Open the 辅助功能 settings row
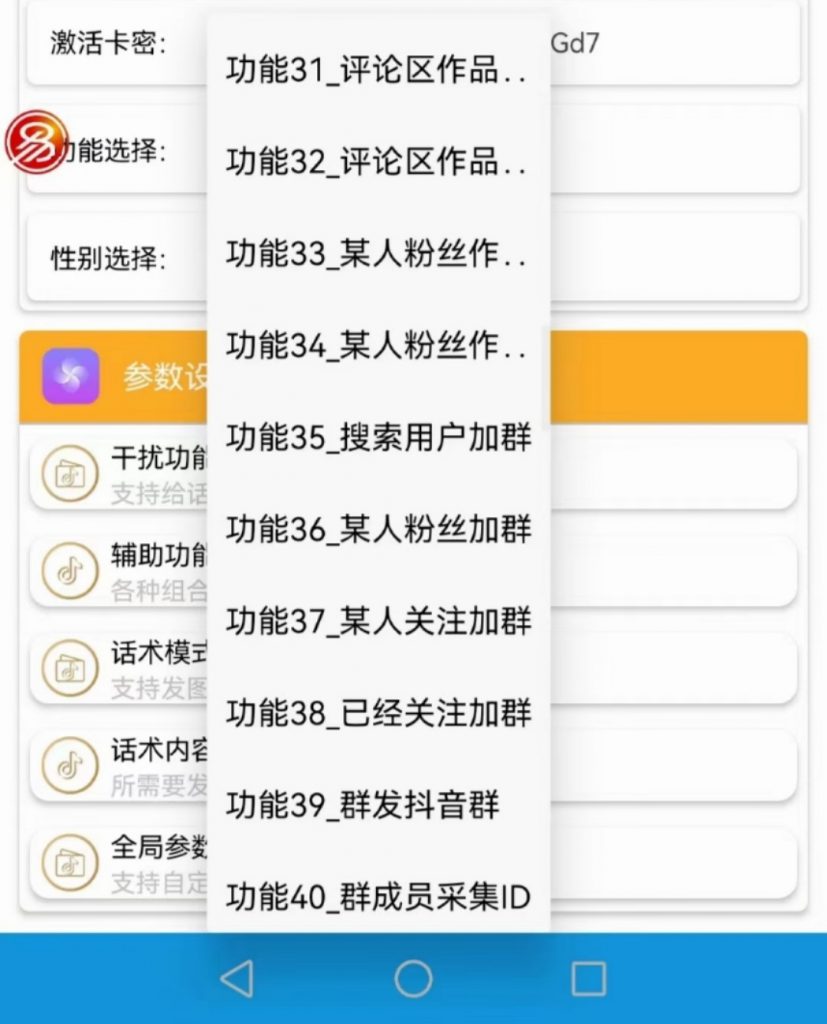 click(675, 571)
